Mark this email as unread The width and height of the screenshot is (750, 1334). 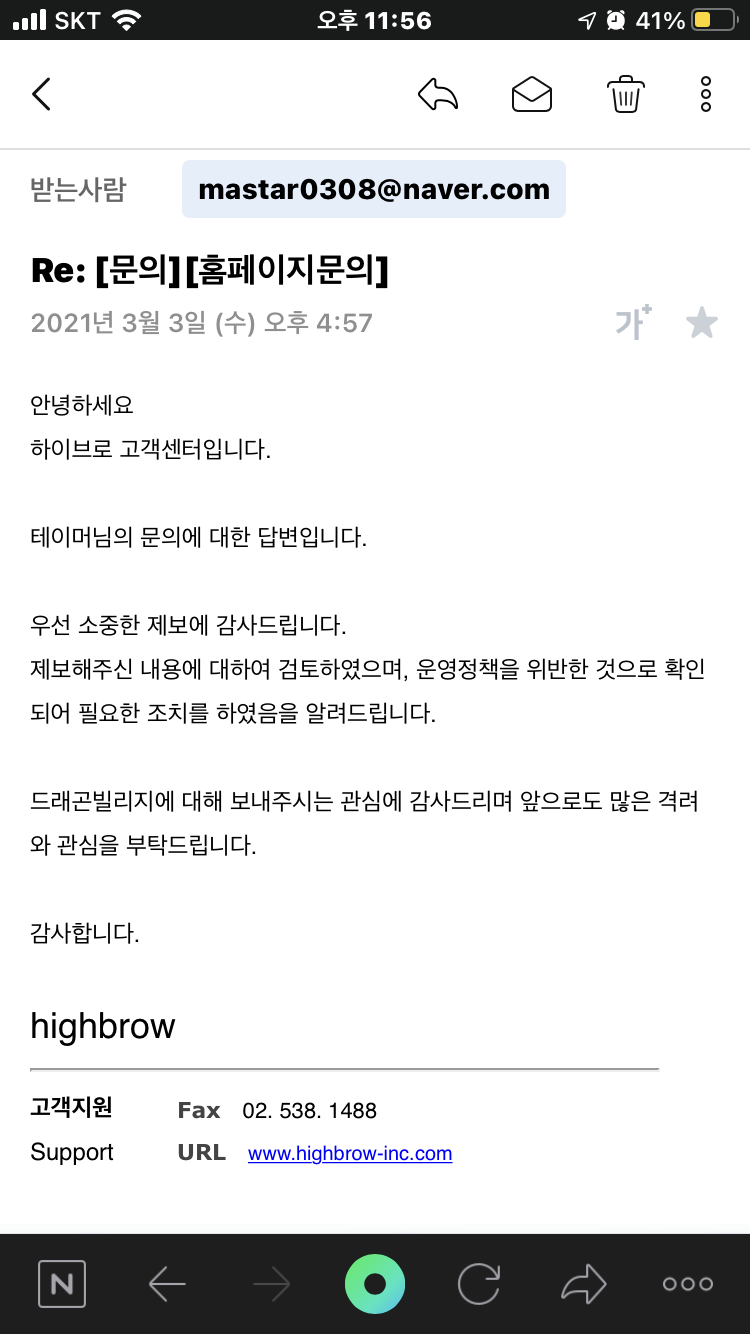click(x=532, y=94)
